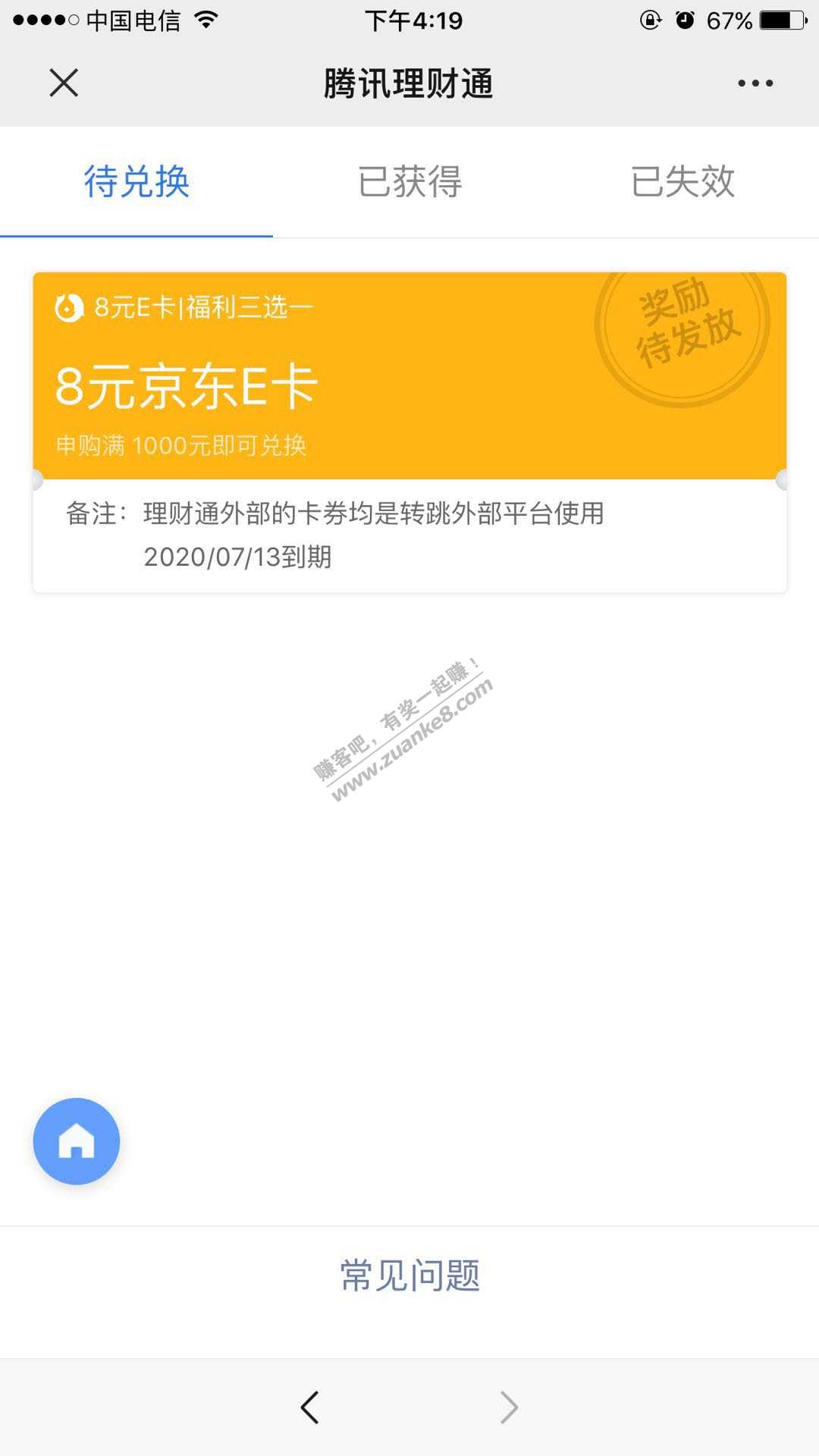Switch to the 已获得 tab

click(x=409, y=182)
